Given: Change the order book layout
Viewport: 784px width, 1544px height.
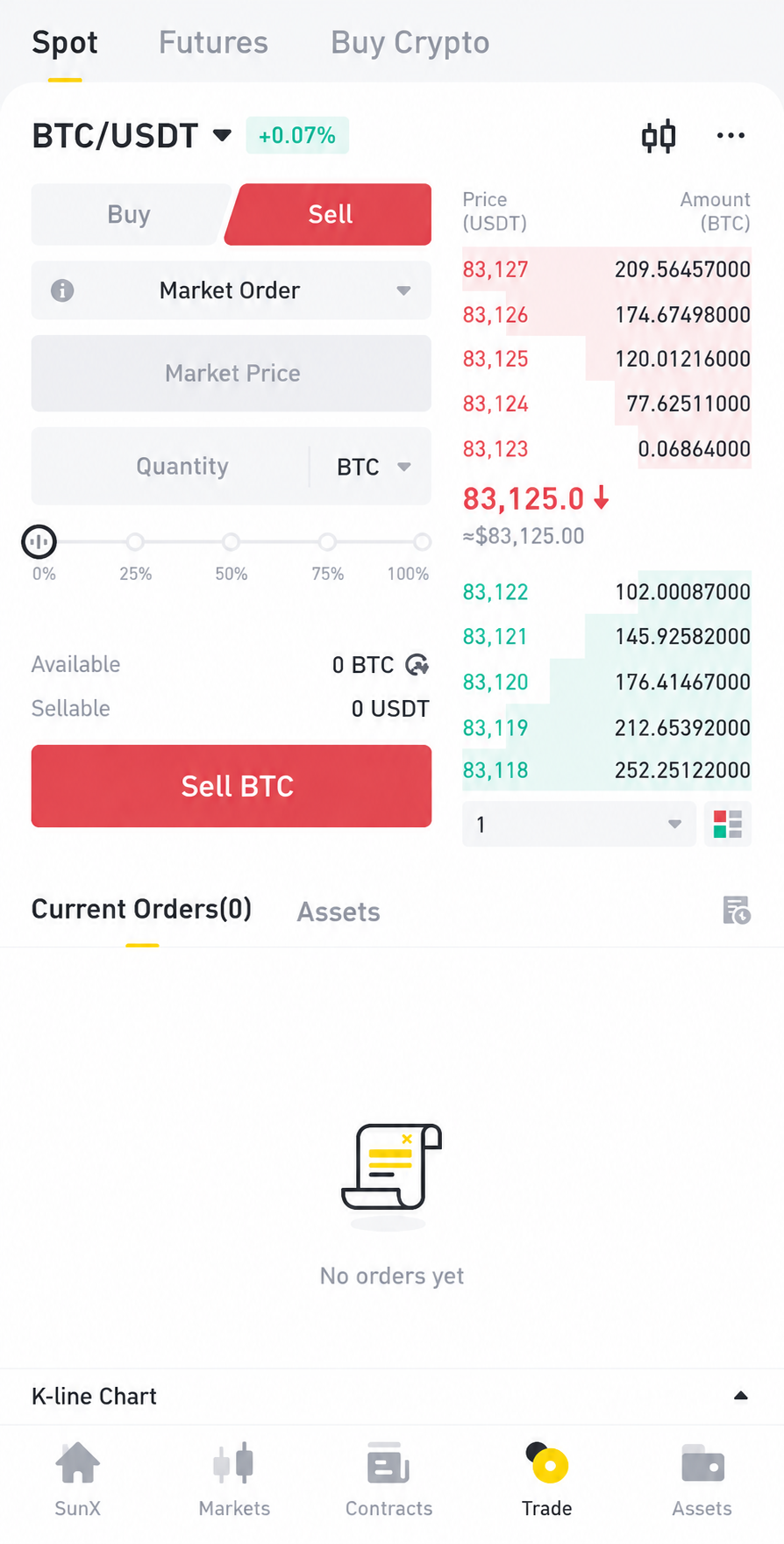Looking at the screenshot, I should (728, 824).
